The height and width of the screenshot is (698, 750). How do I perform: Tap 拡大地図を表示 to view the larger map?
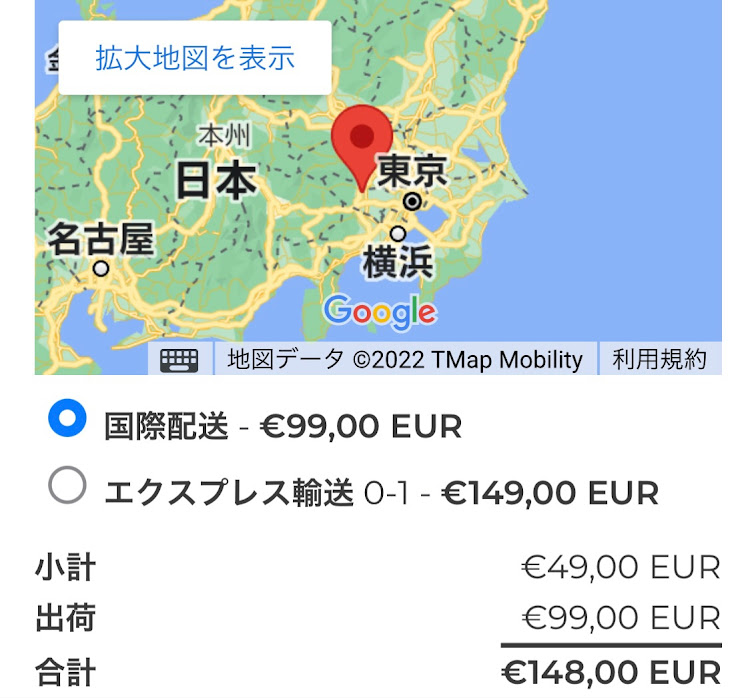click(x=195, y=58)
